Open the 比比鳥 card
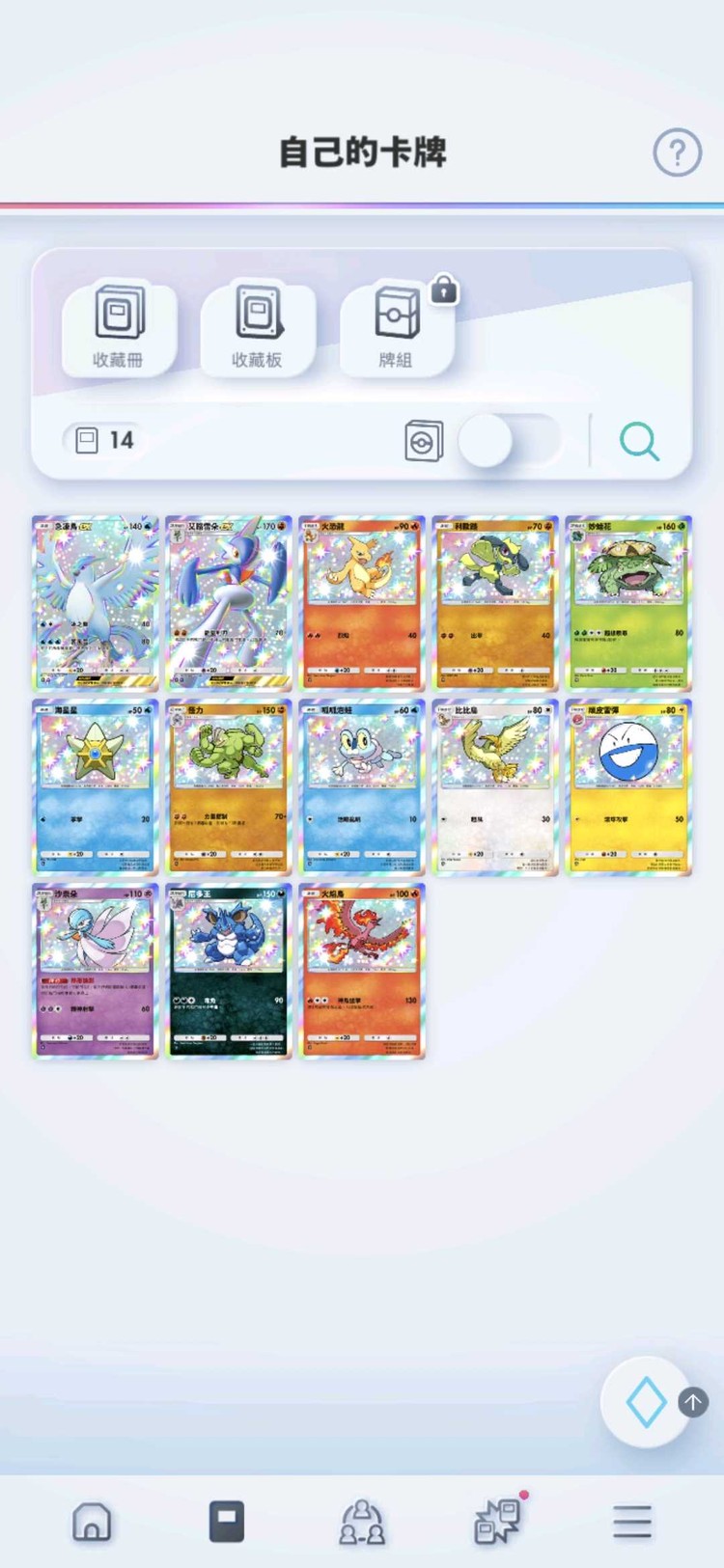 pos(495,786)
